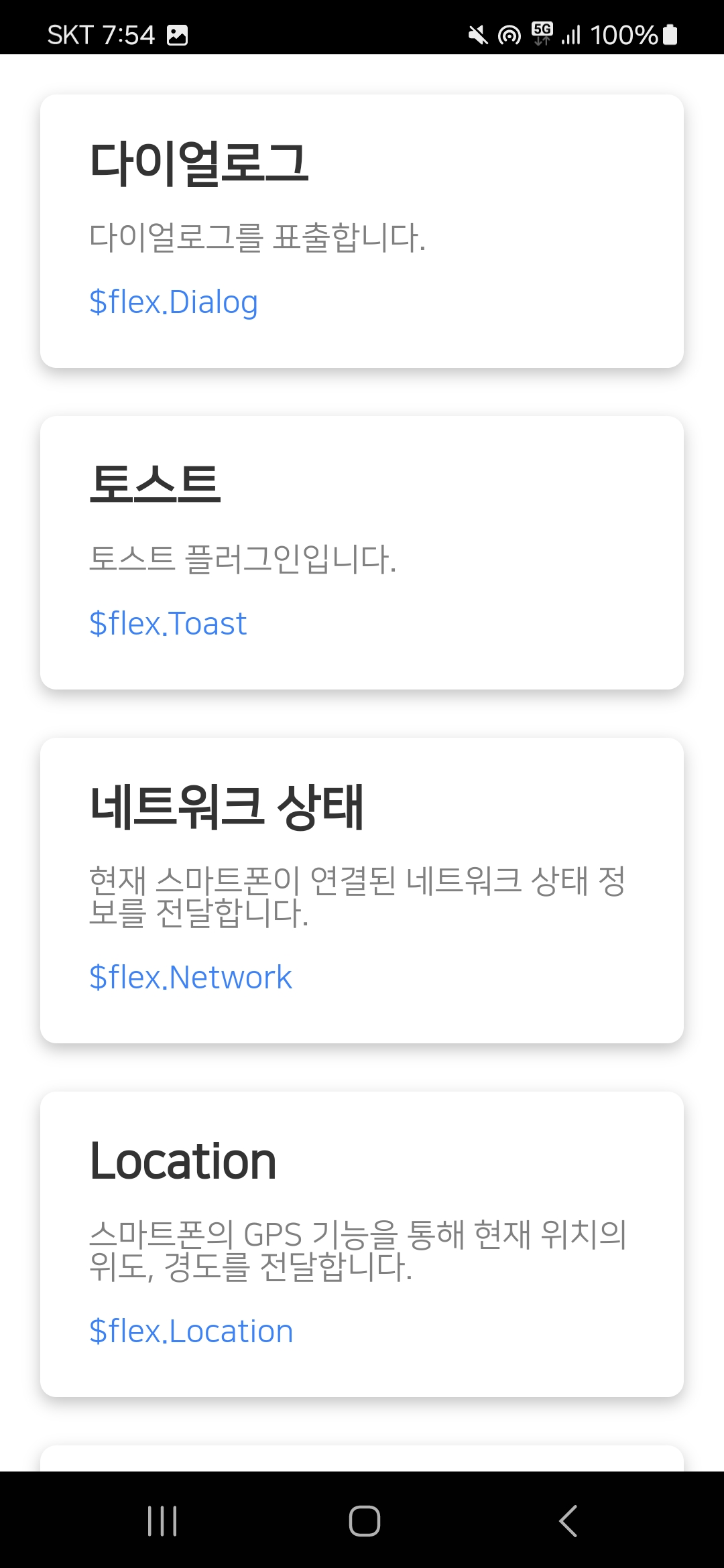Open the $flex.Dialog link

pyautogui.click(x=173, y=302)
